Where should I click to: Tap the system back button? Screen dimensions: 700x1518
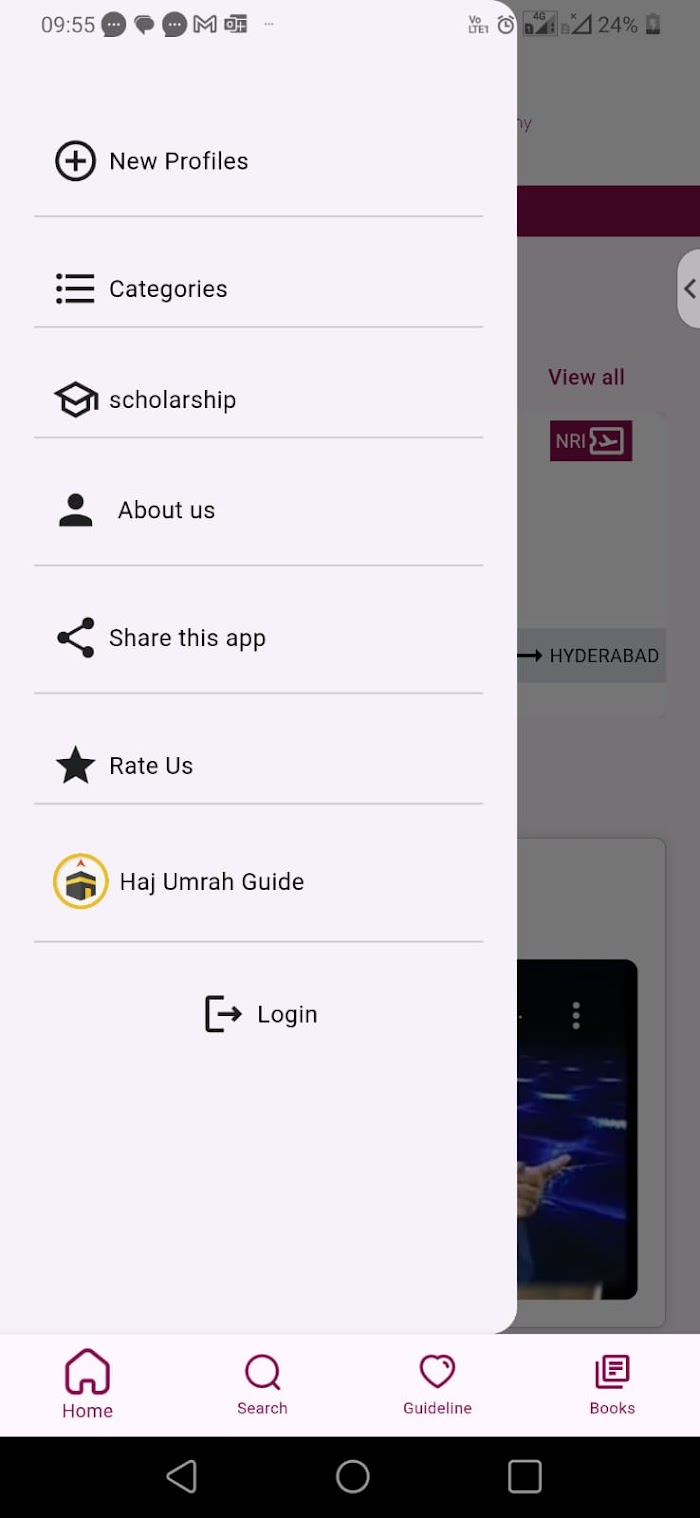point(181,1476)
